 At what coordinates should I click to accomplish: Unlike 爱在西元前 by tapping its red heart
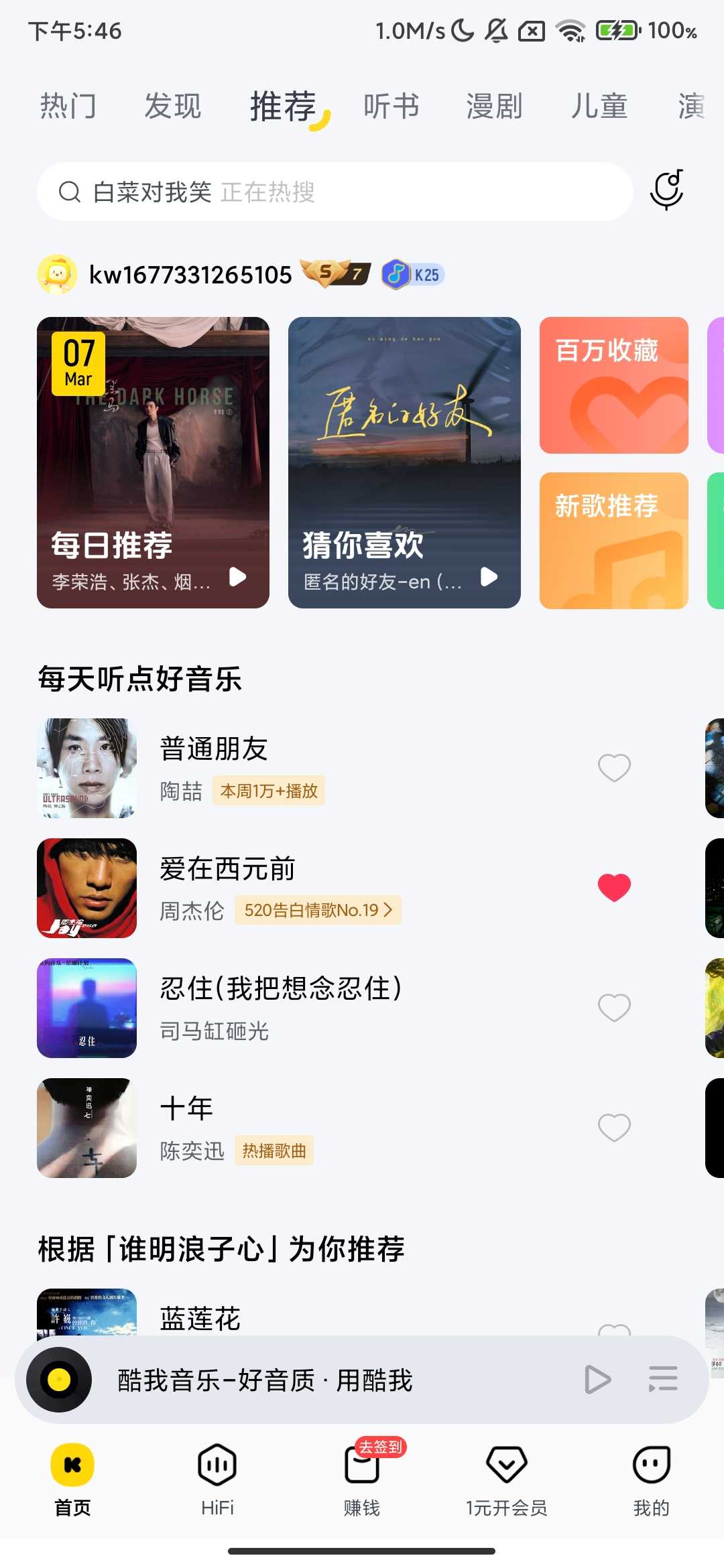point(614,886)
